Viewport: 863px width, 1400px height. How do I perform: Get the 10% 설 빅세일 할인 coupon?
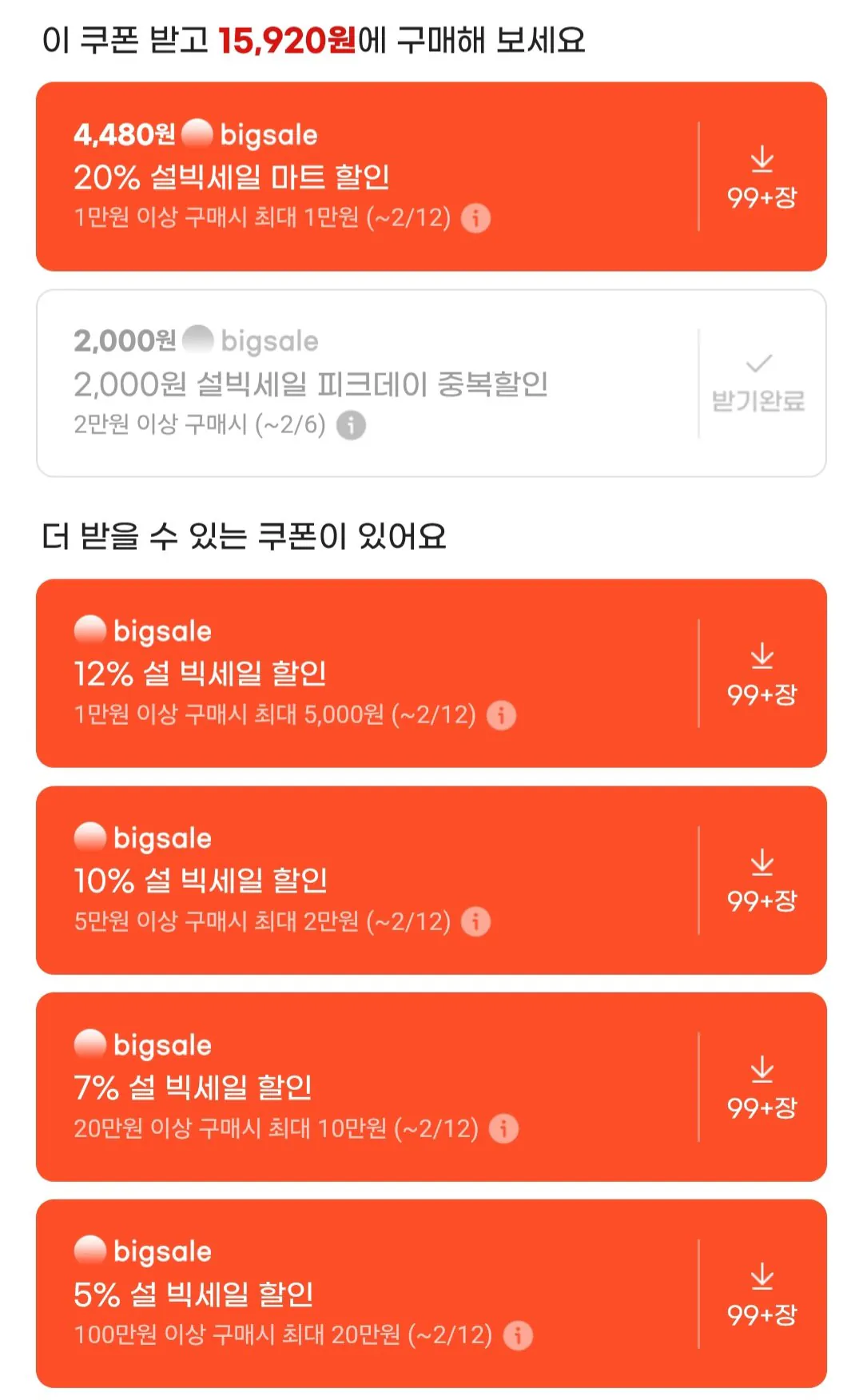(x=762, y=881)
